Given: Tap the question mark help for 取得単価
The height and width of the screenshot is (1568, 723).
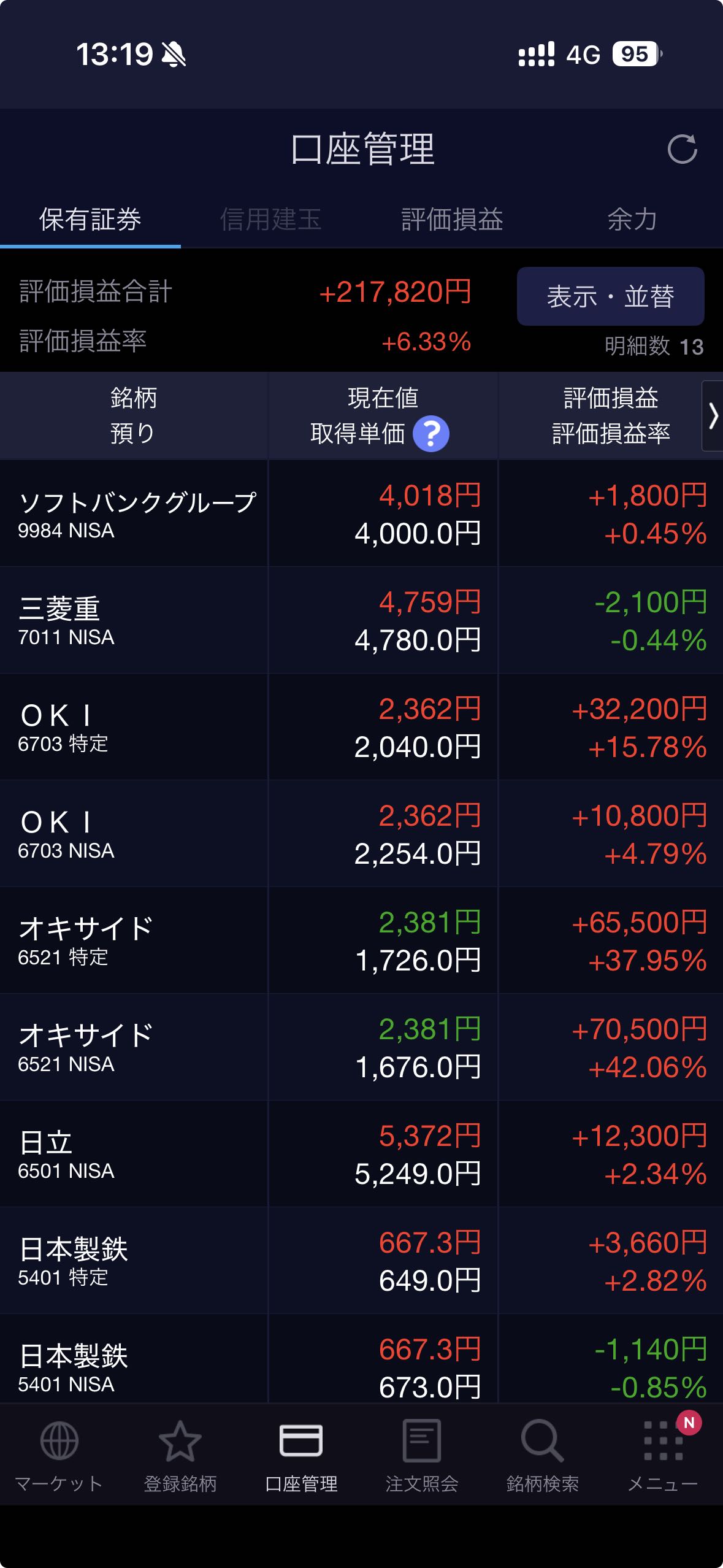Looking at the screenshot, I should [430, 434].
